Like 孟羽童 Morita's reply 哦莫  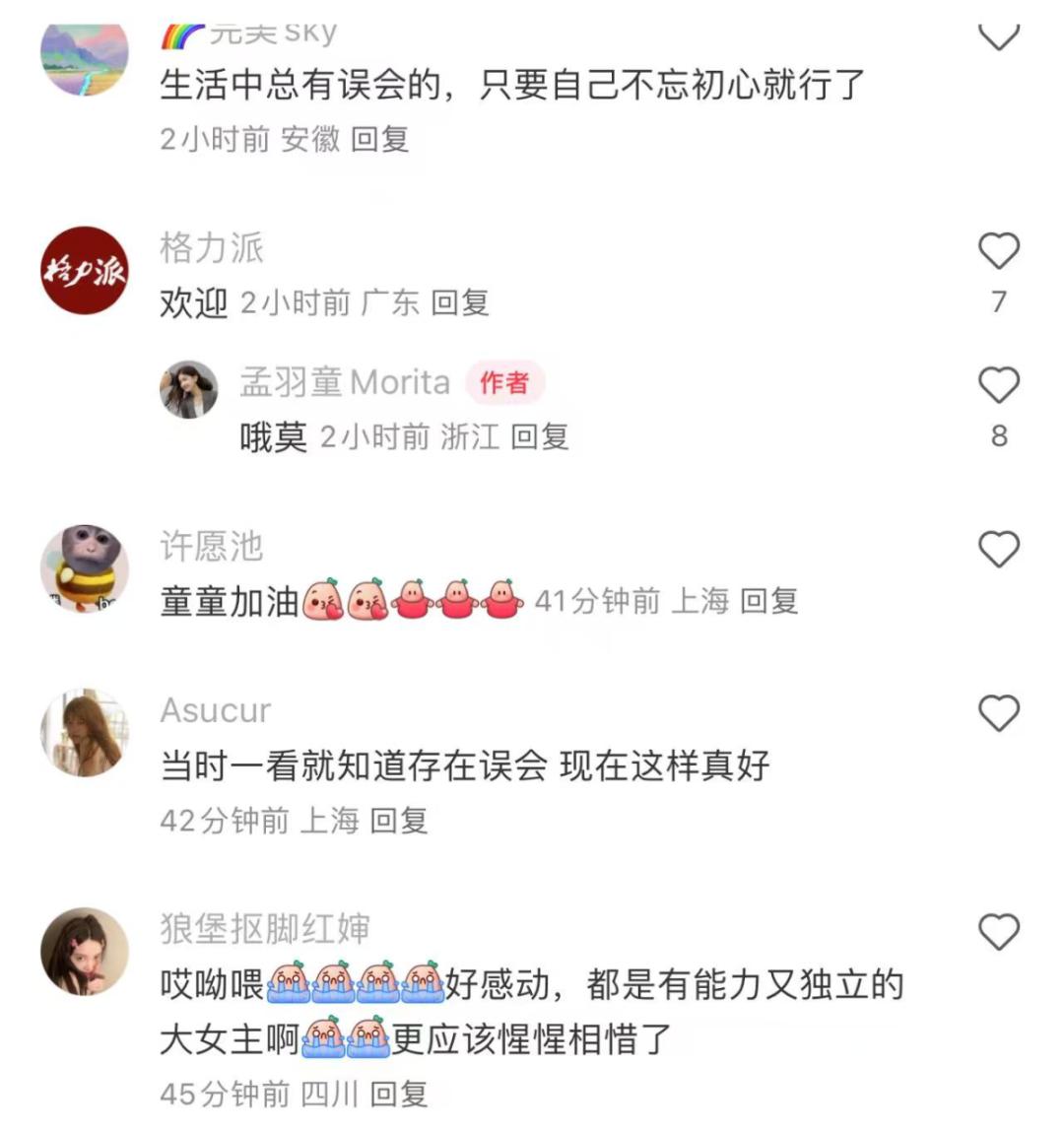pyautogui.click(x=998, y=385)
